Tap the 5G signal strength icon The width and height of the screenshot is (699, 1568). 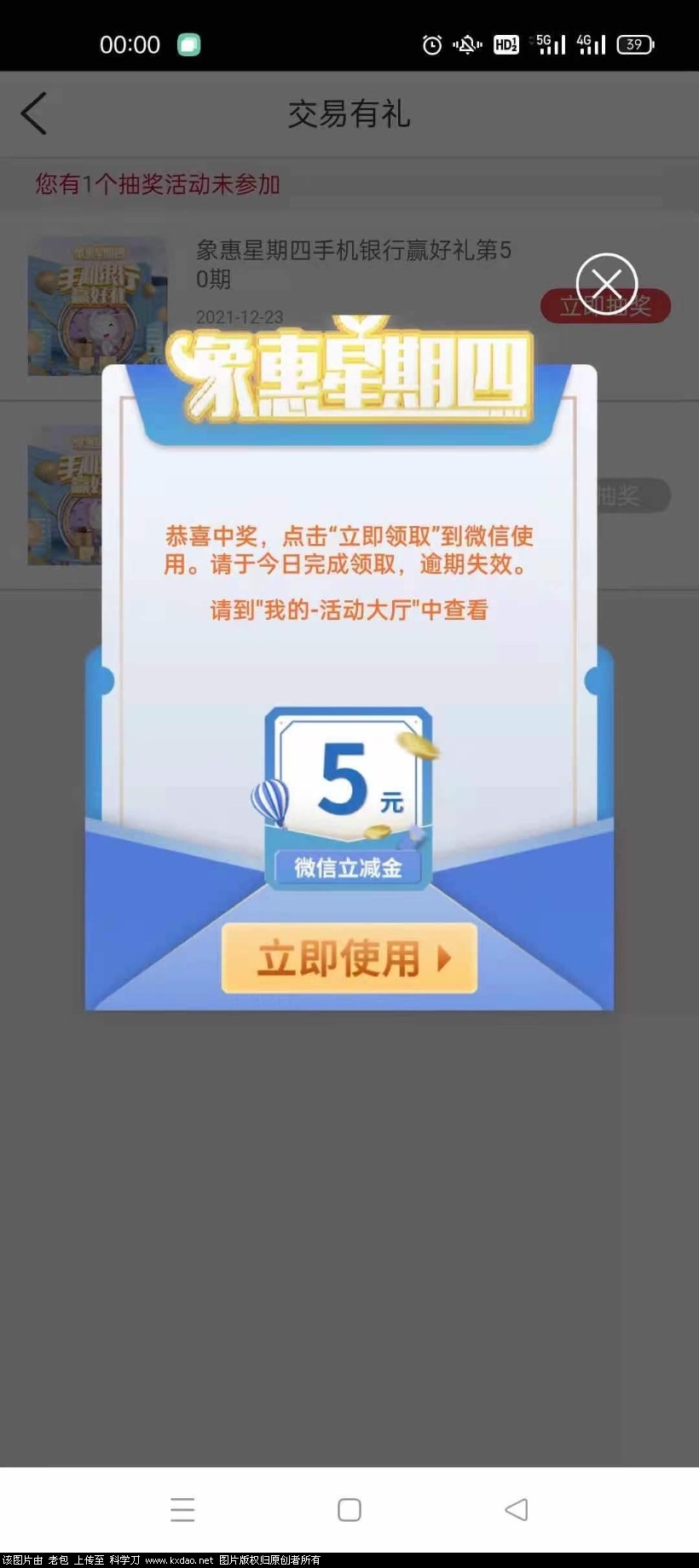coord(548,44)
